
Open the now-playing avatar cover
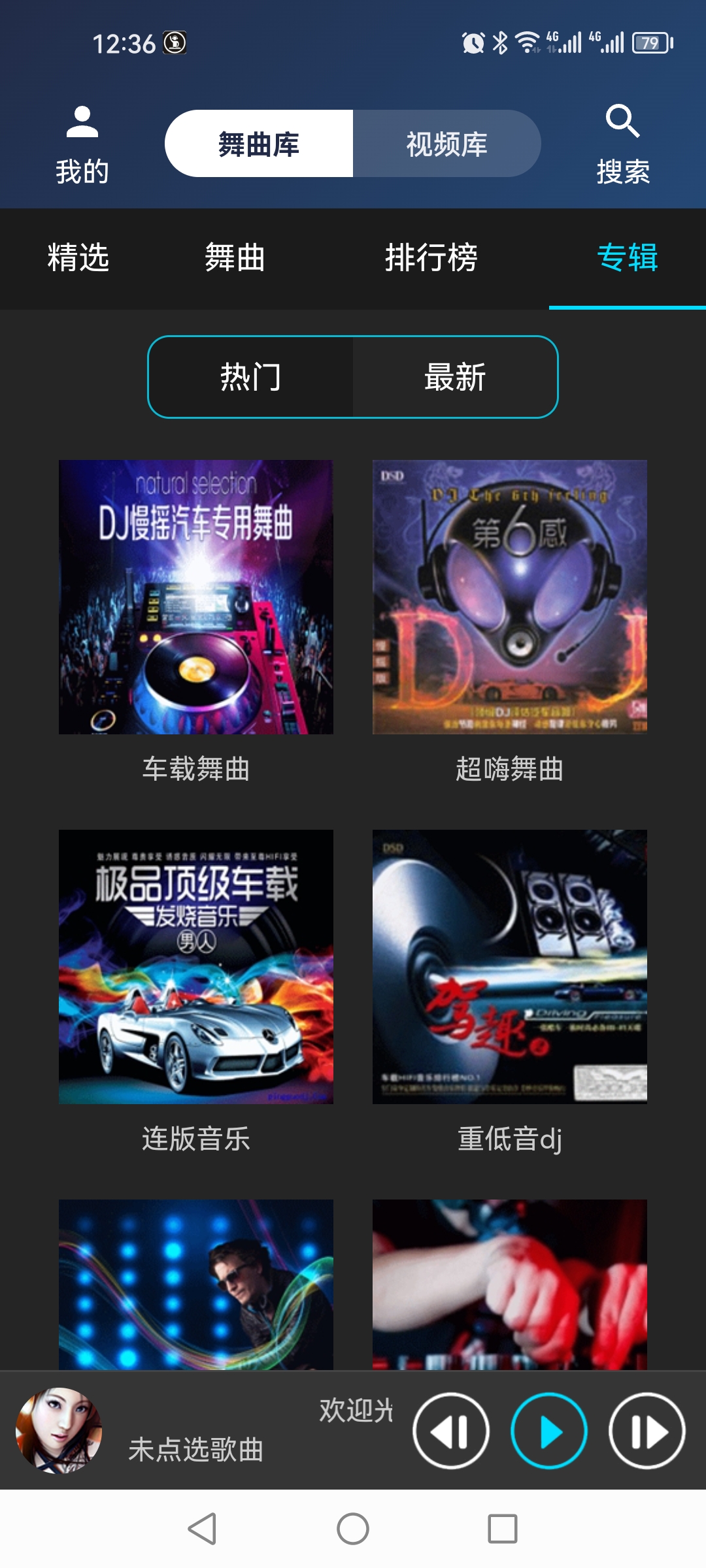59,1431
